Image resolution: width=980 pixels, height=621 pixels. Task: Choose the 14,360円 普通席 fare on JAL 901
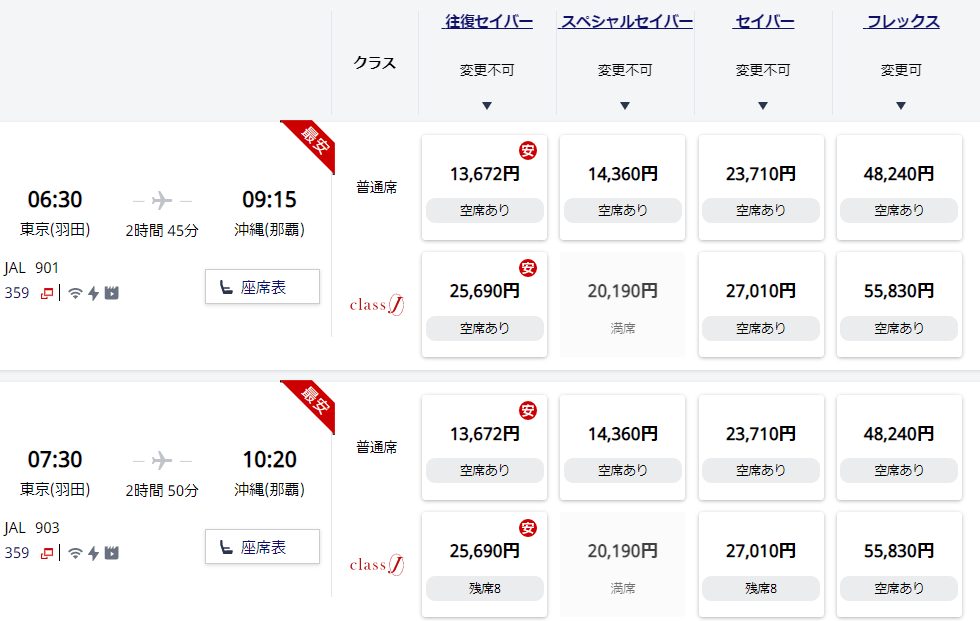click(x=622, y=188)
